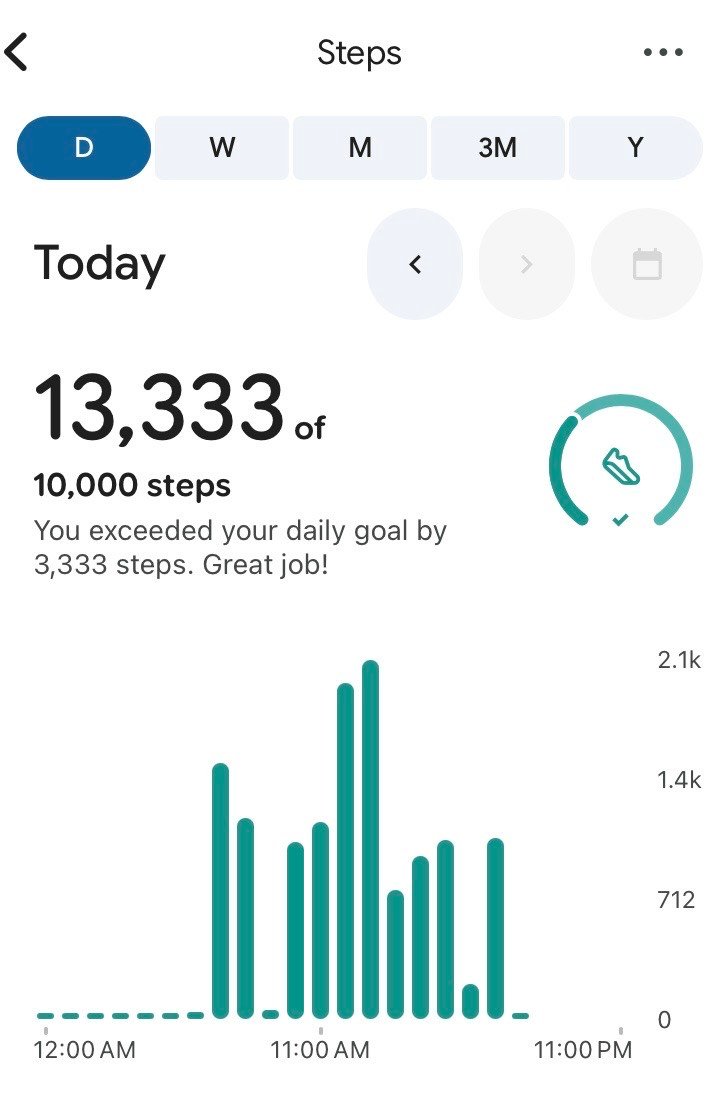Tap the next day arrow
The image size is (721, 1113).
point(527,264)
